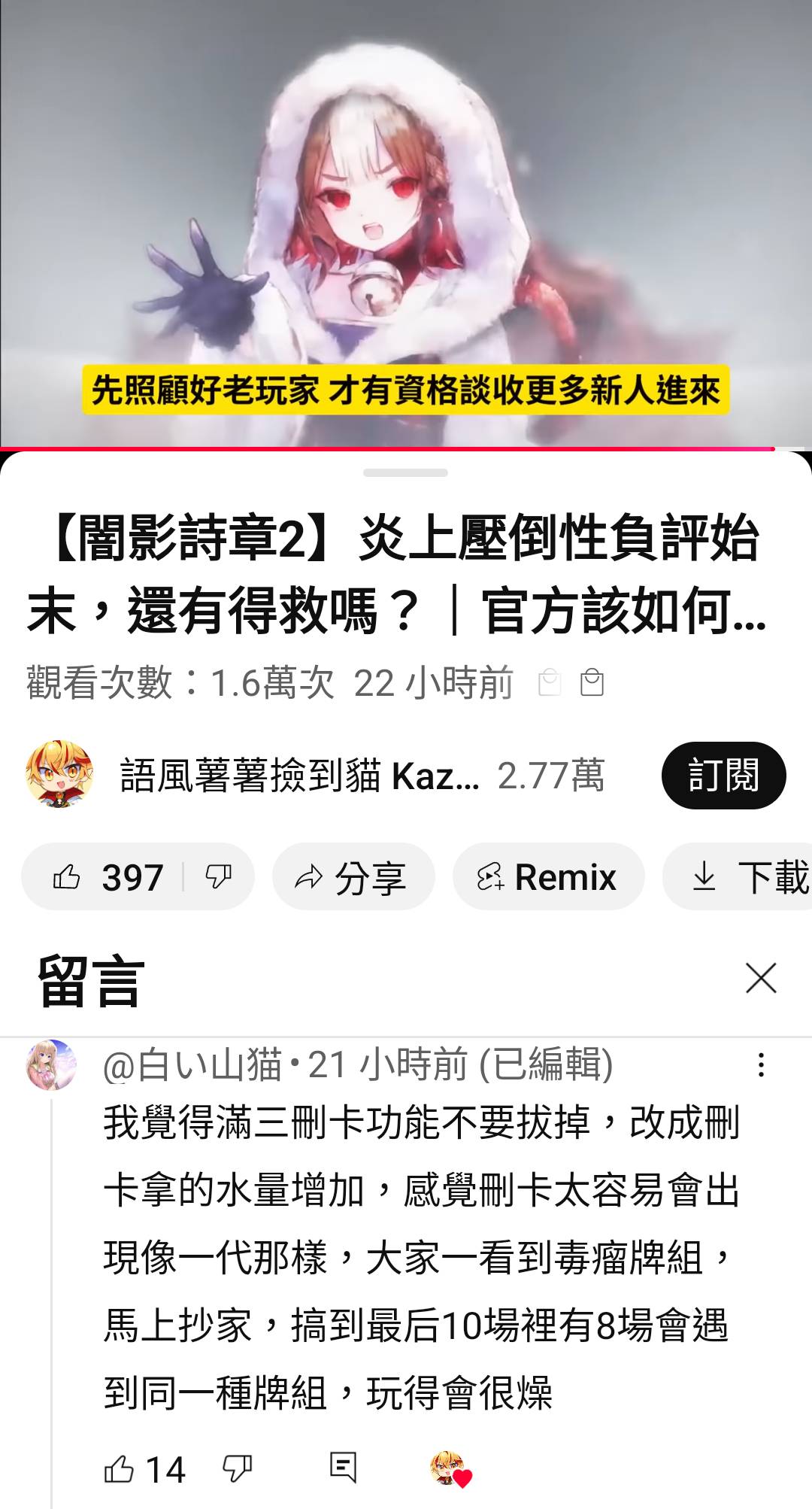This screenshot has width=812, height=1509.
Task: Dislike 白い山猫's comment
Action: pyautogui.click(x=238, y=1469)
